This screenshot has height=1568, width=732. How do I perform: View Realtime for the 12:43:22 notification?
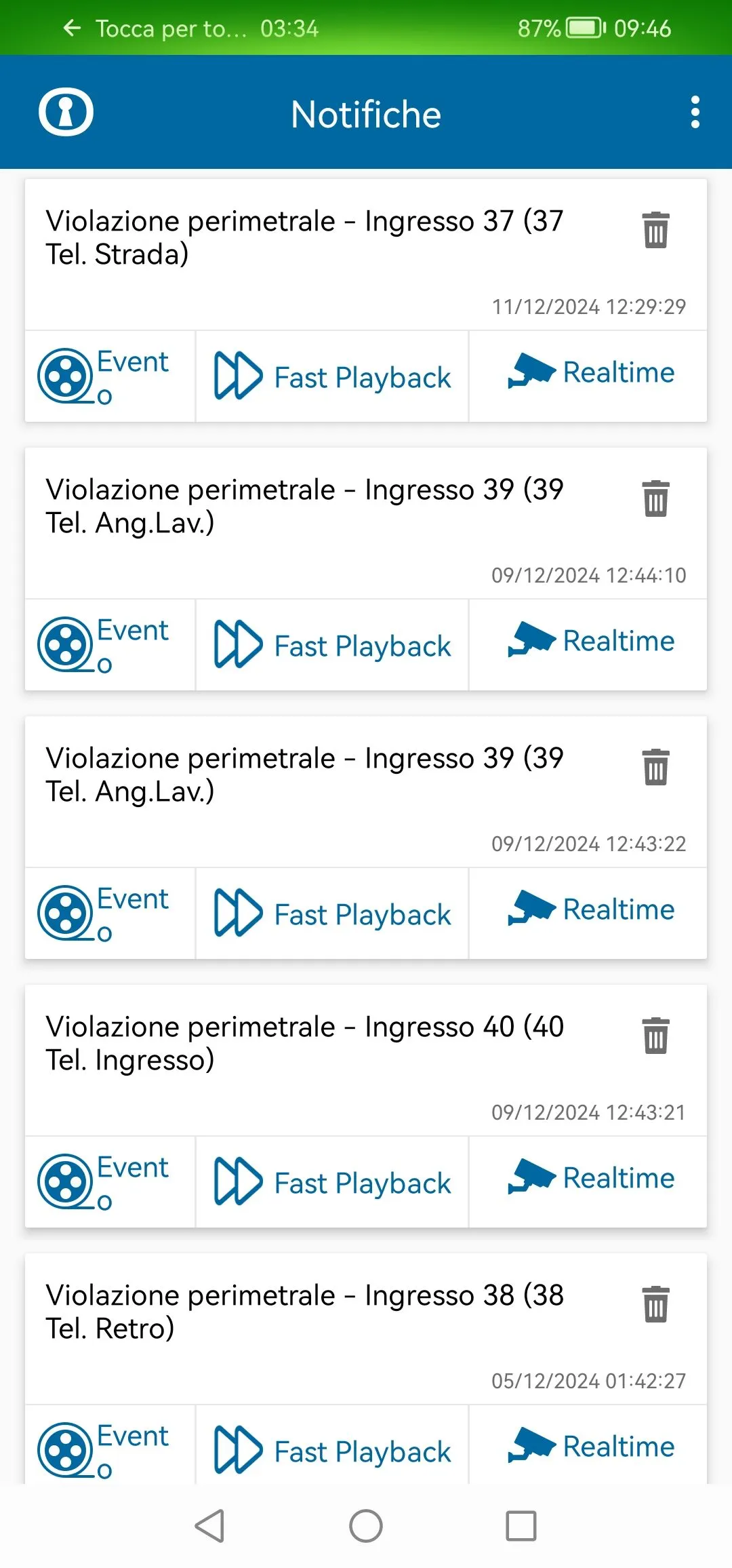point(588,914)
